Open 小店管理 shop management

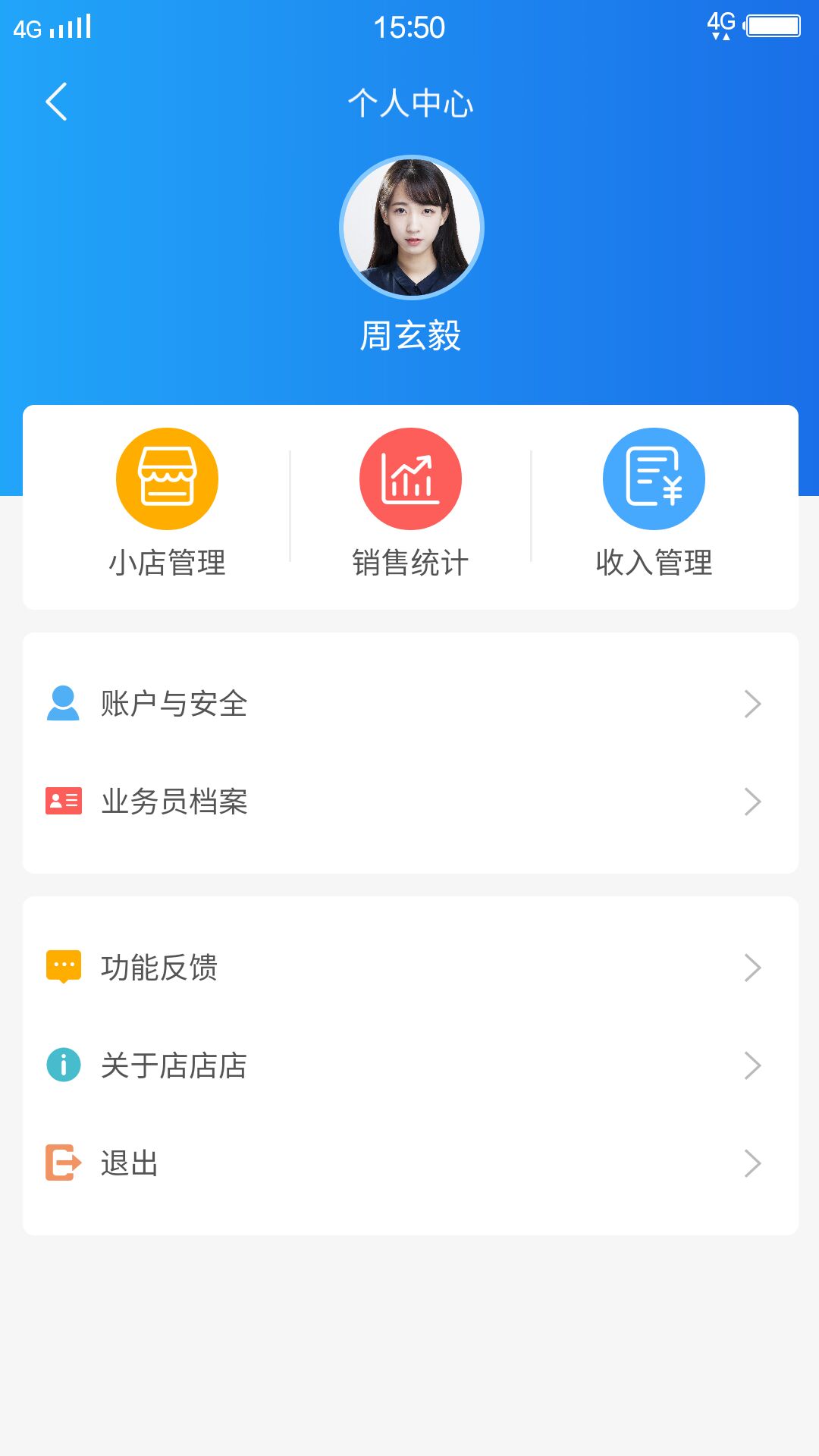167,504
